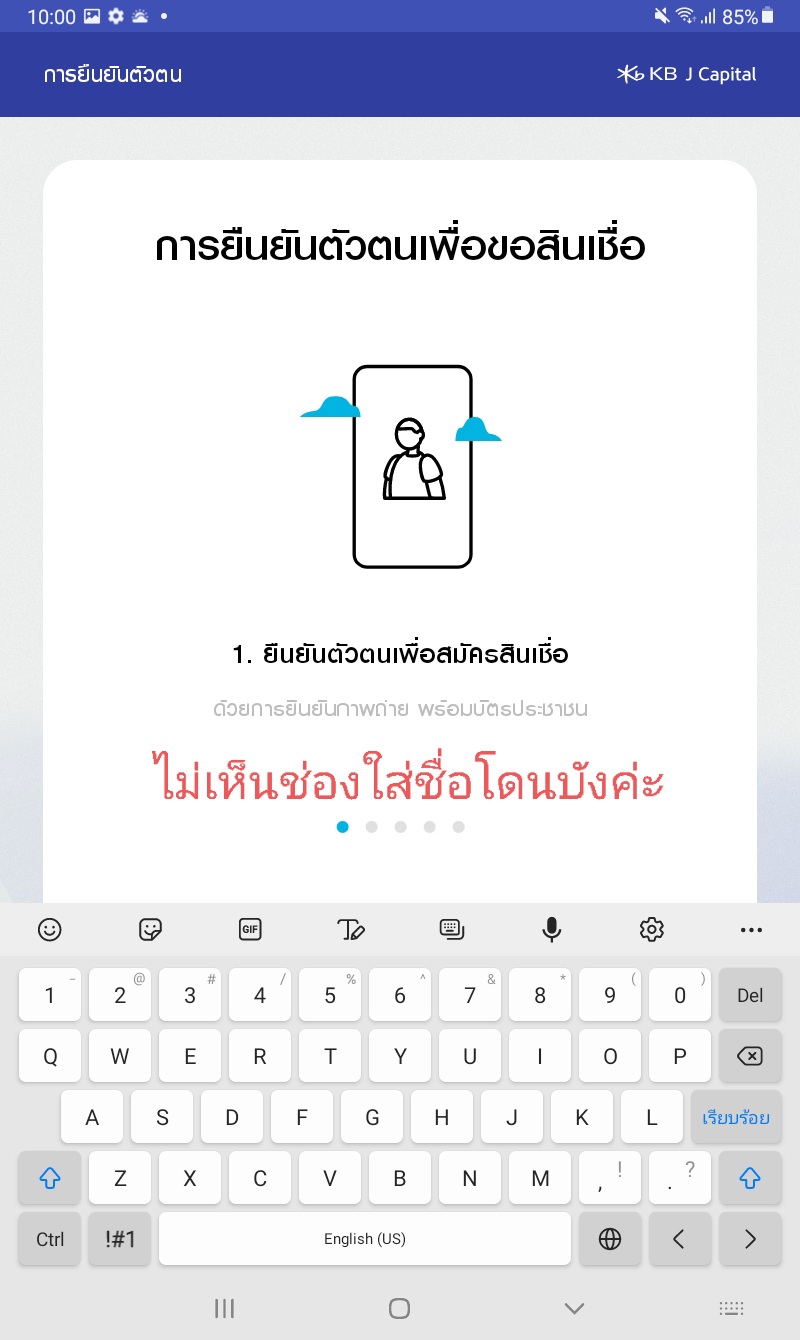Tap the backspace key
800x1340 pixels.
tap(750, 1056)
